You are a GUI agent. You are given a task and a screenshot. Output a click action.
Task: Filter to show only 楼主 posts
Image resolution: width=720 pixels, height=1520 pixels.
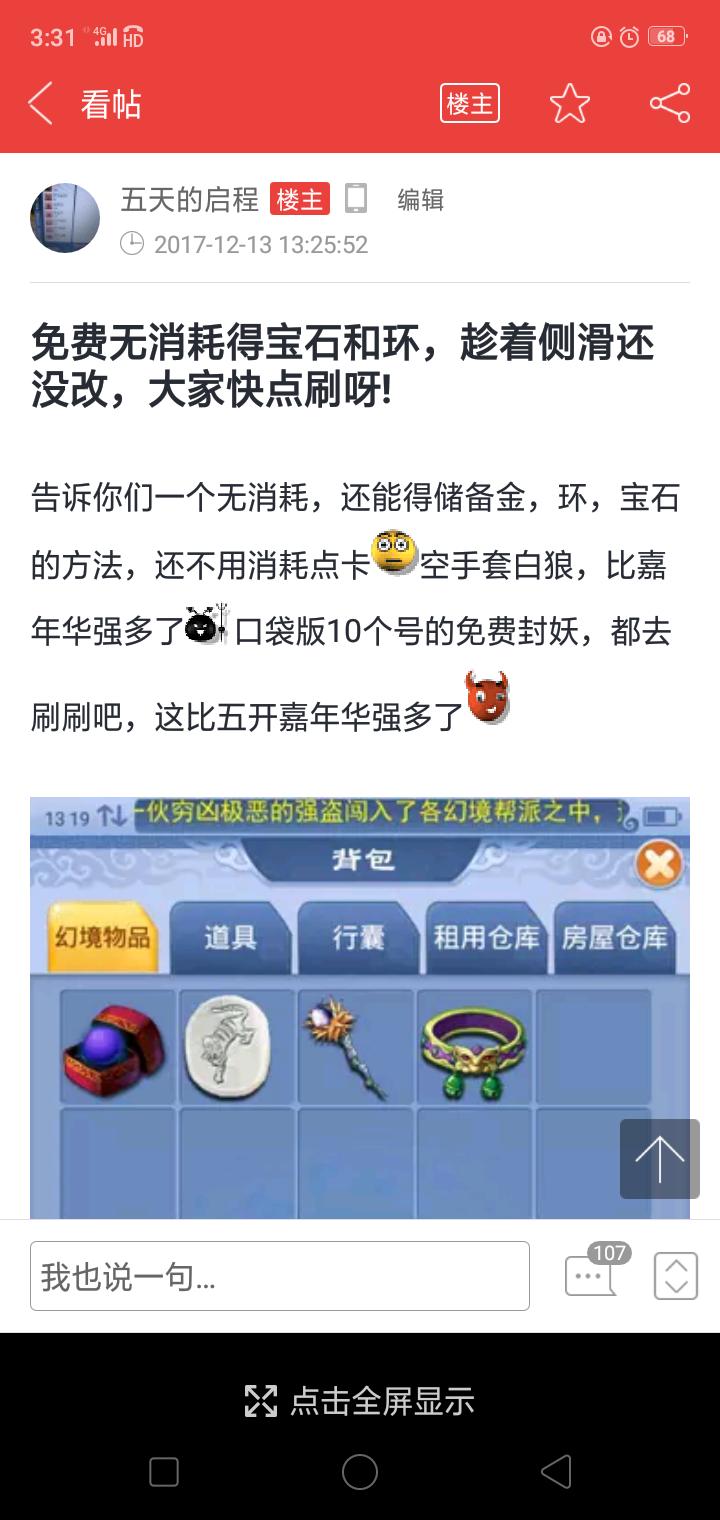point(470,104)
